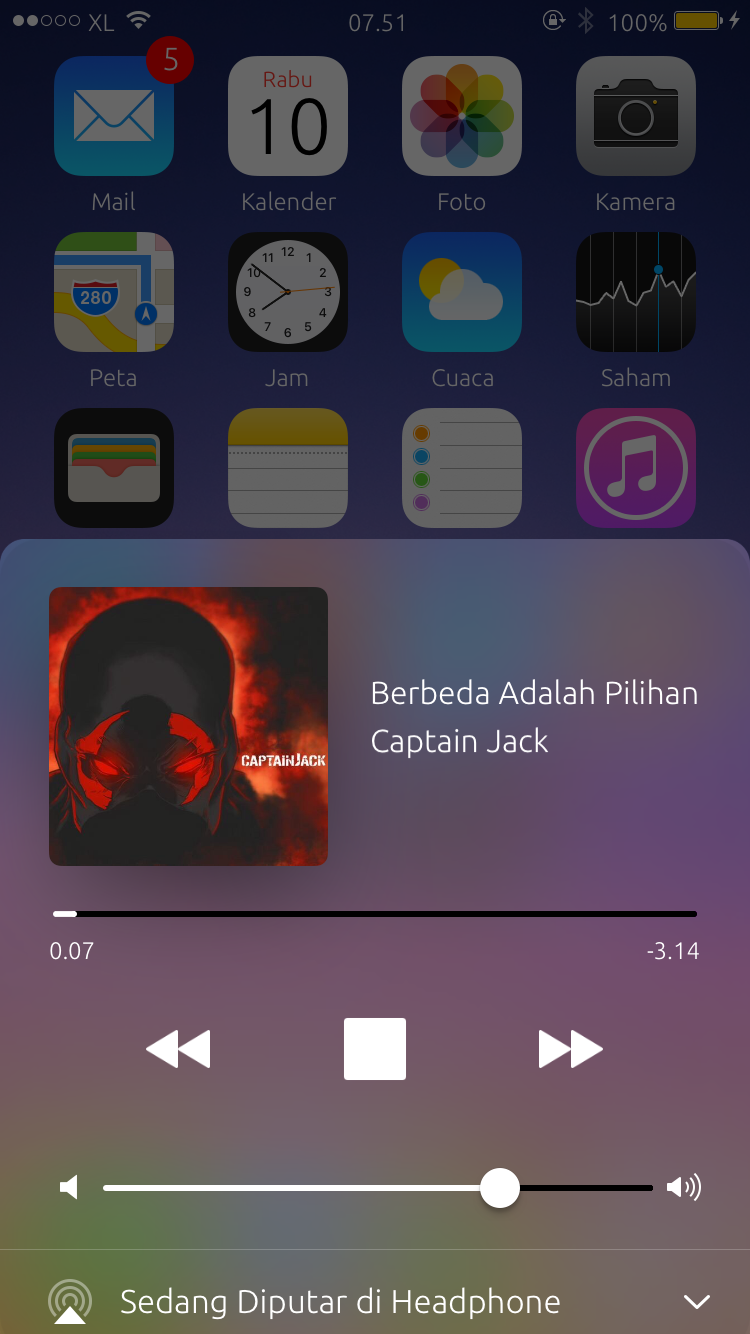Open the AirPlay audio output icon
The height and width of the screenshot is (1334, 750).
(70, 1302)
